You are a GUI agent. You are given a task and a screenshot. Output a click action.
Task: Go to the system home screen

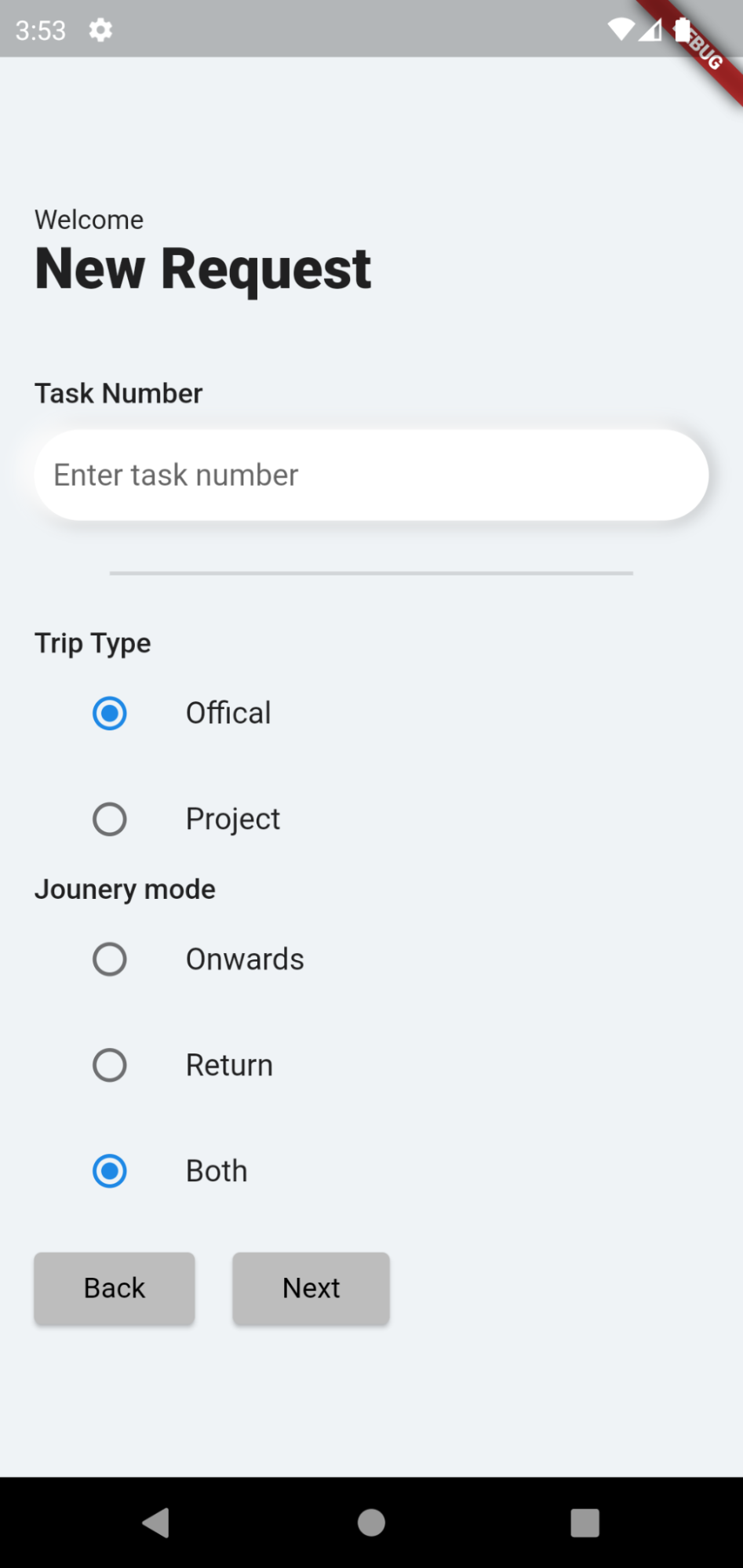(x=371, y=1523)
